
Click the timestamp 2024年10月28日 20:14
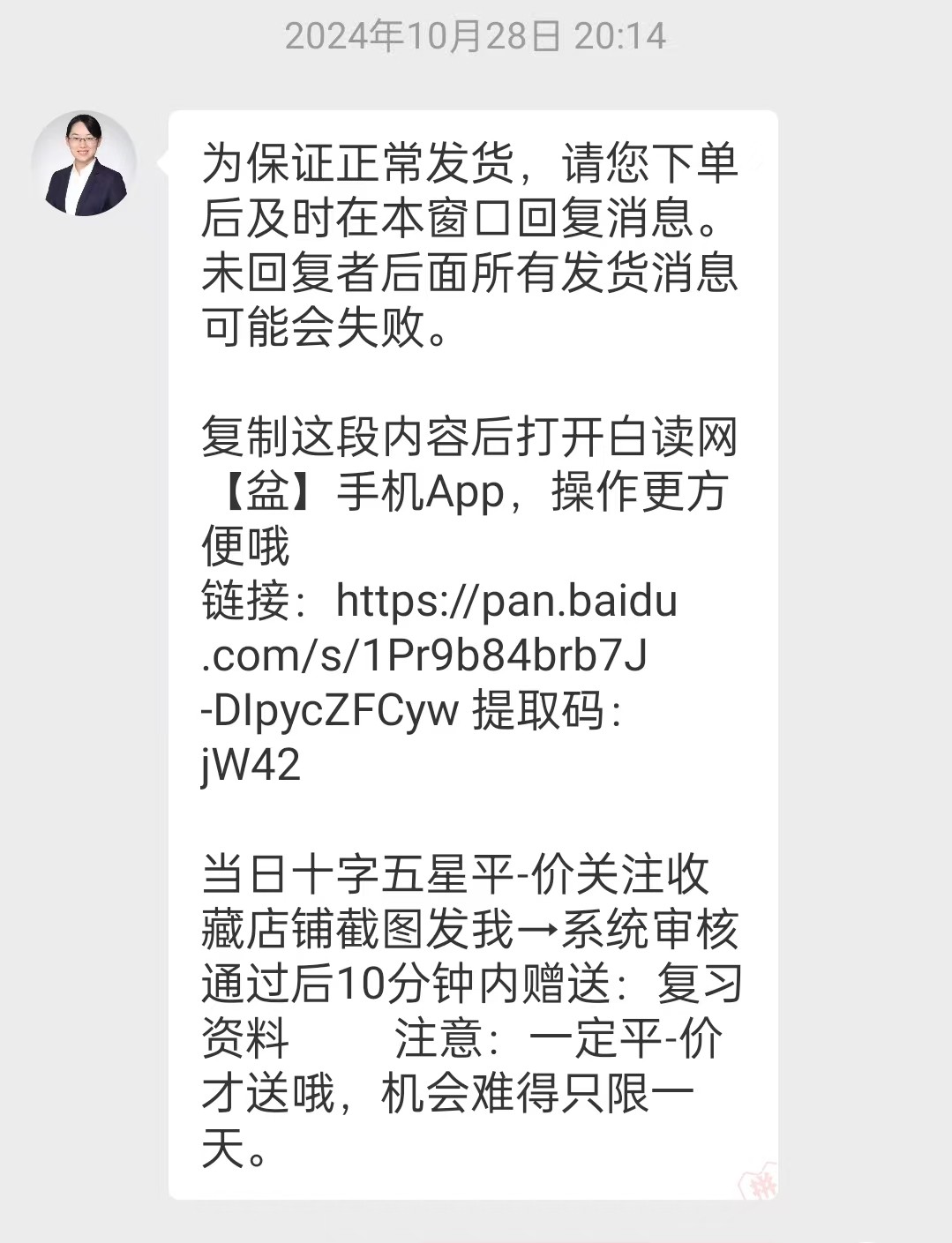tap(476, 37)
